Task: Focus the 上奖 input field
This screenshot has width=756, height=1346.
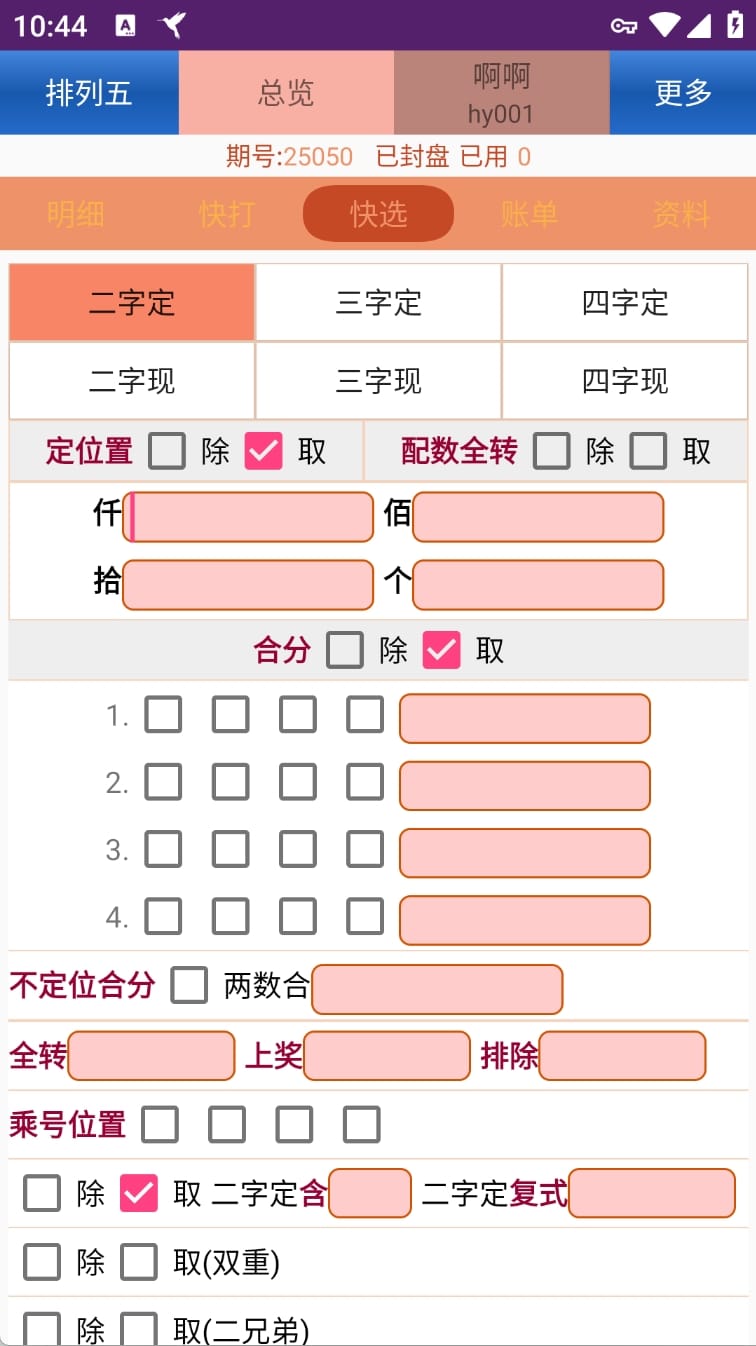Action: (387, 1056)
